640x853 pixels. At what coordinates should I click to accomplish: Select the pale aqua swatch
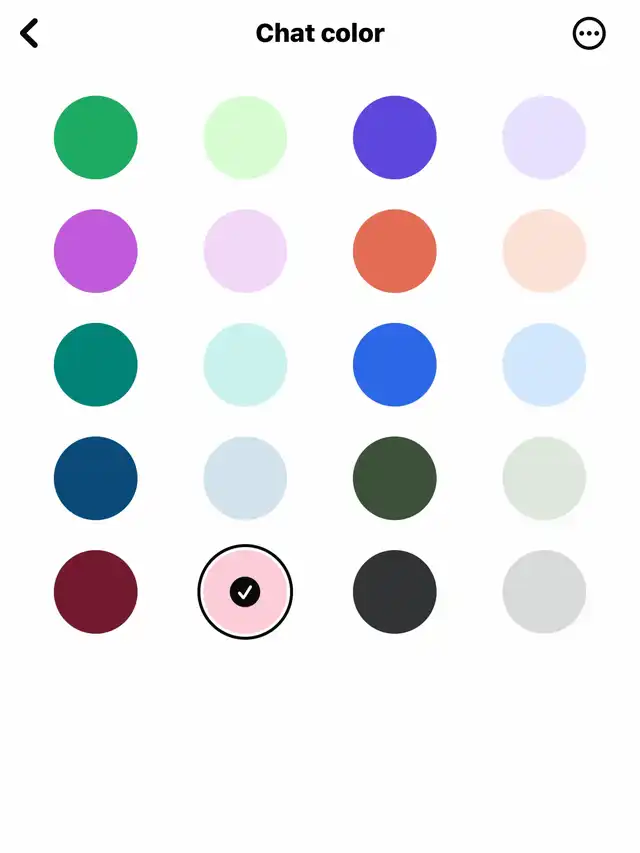245,365
